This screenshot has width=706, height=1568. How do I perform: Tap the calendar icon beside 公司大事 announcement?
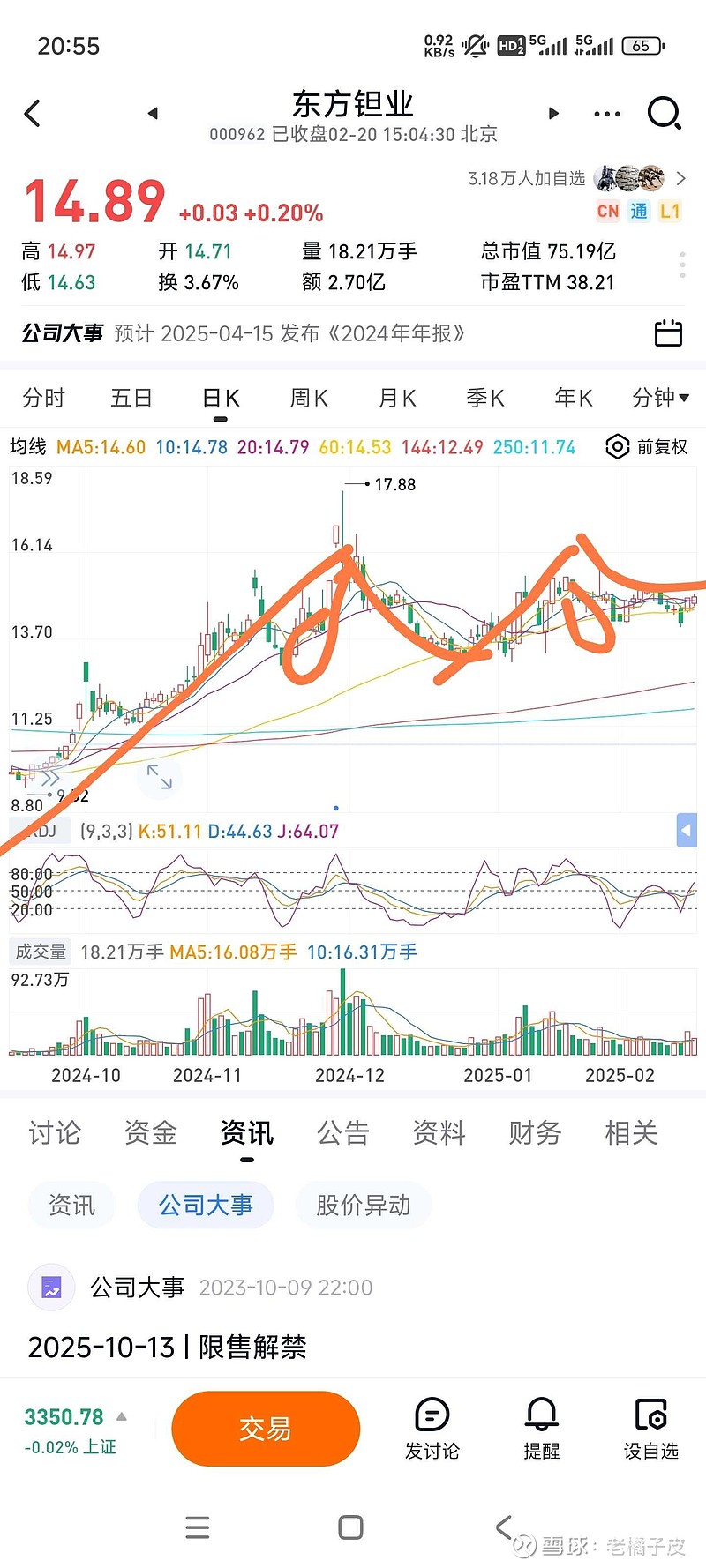(668, 333)
